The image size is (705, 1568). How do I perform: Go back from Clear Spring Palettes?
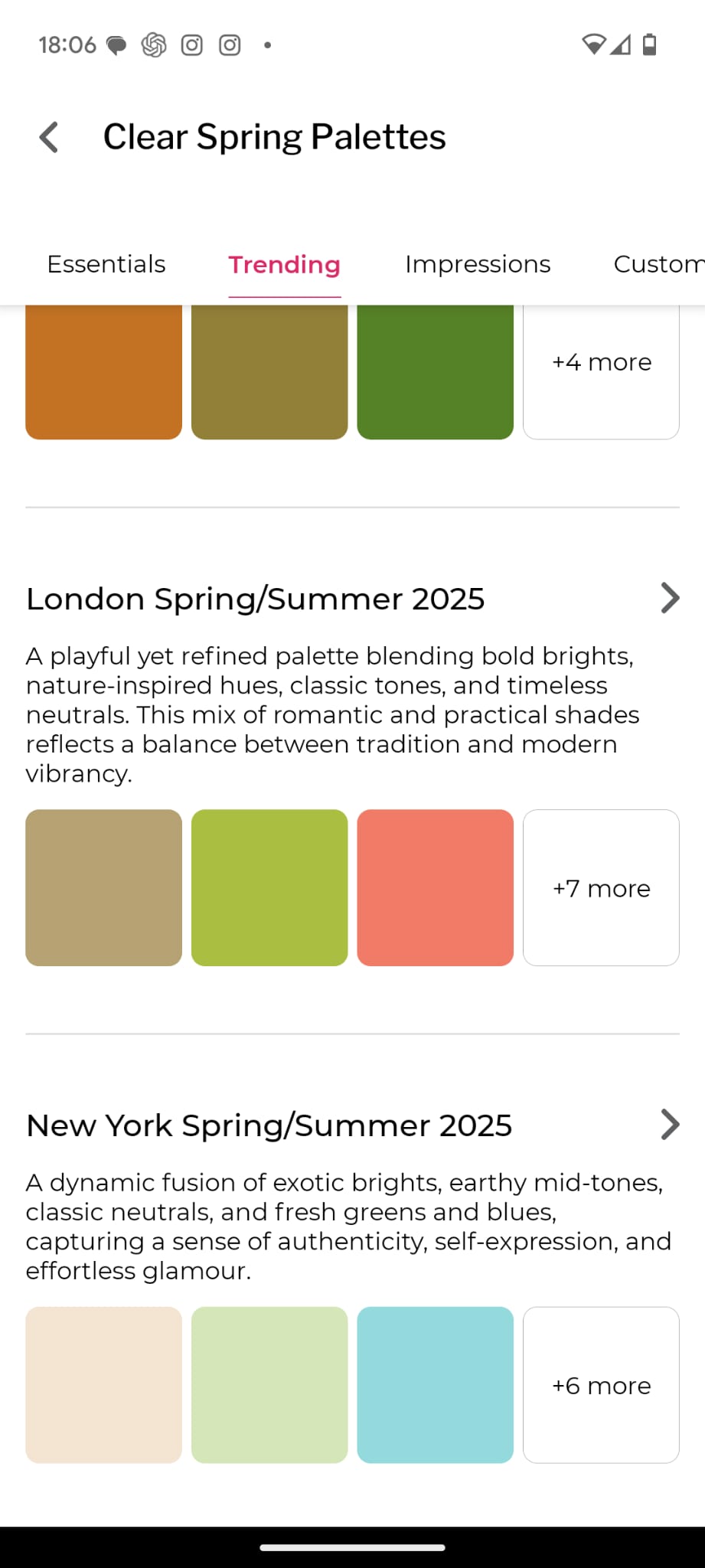(x=49, y=138)
